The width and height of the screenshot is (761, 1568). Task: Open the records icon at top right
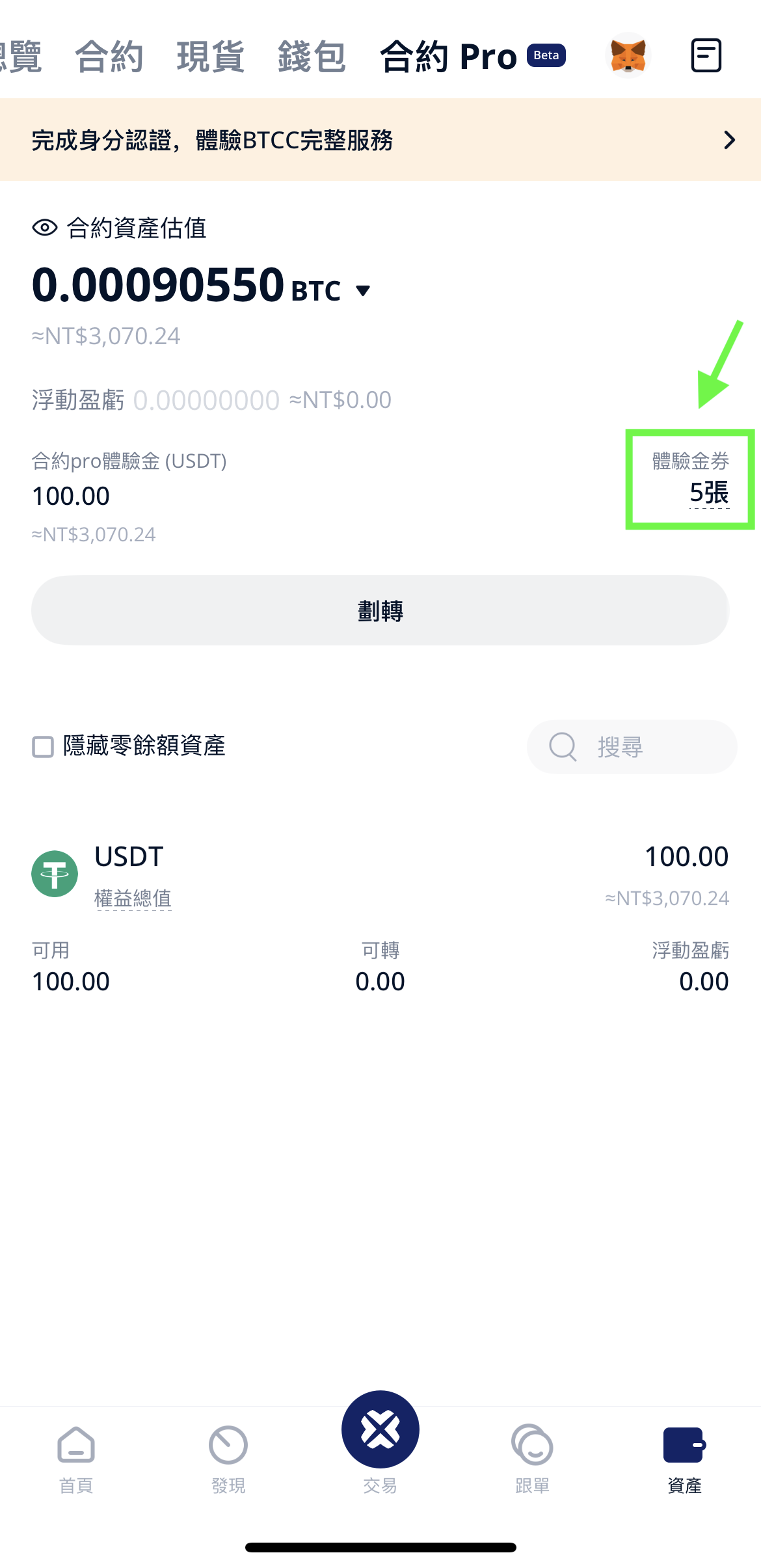(706, 55)
